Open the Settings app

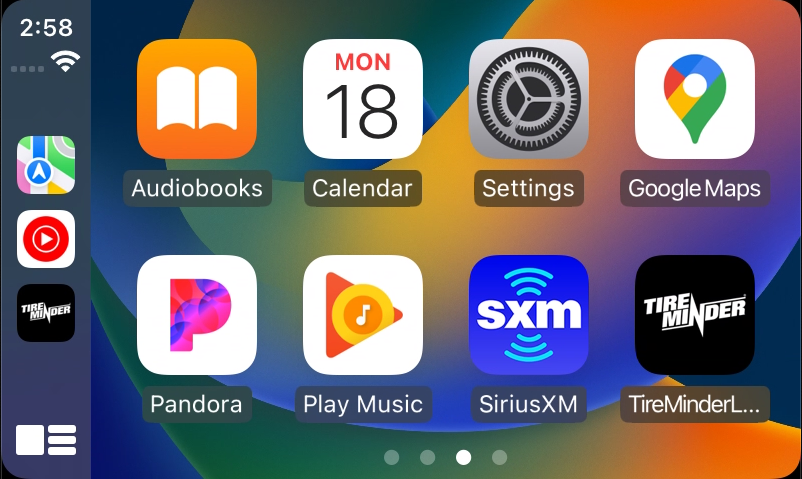529,99
